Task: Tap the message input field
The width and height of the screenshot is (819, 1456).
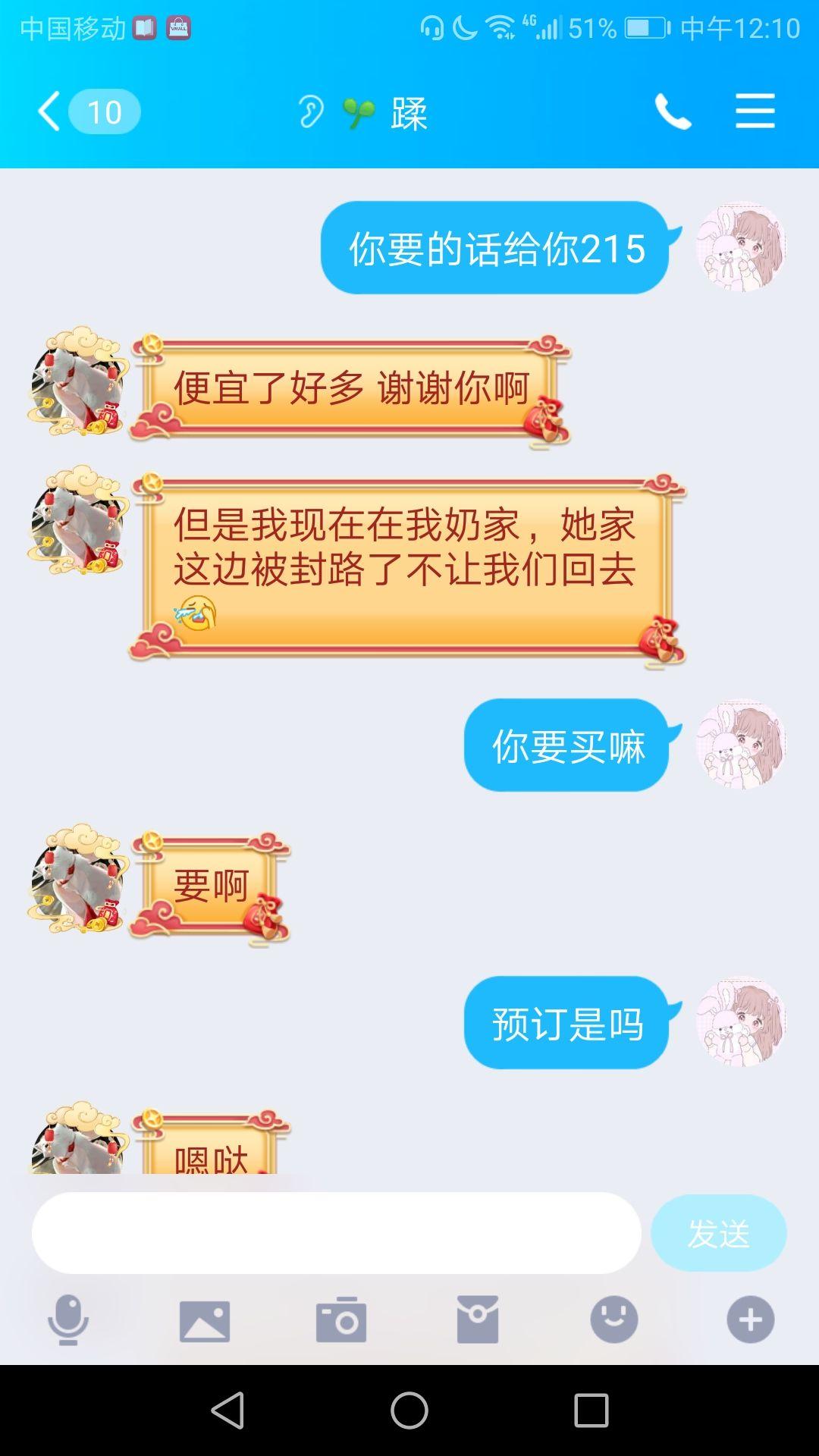Action: 336,1233
